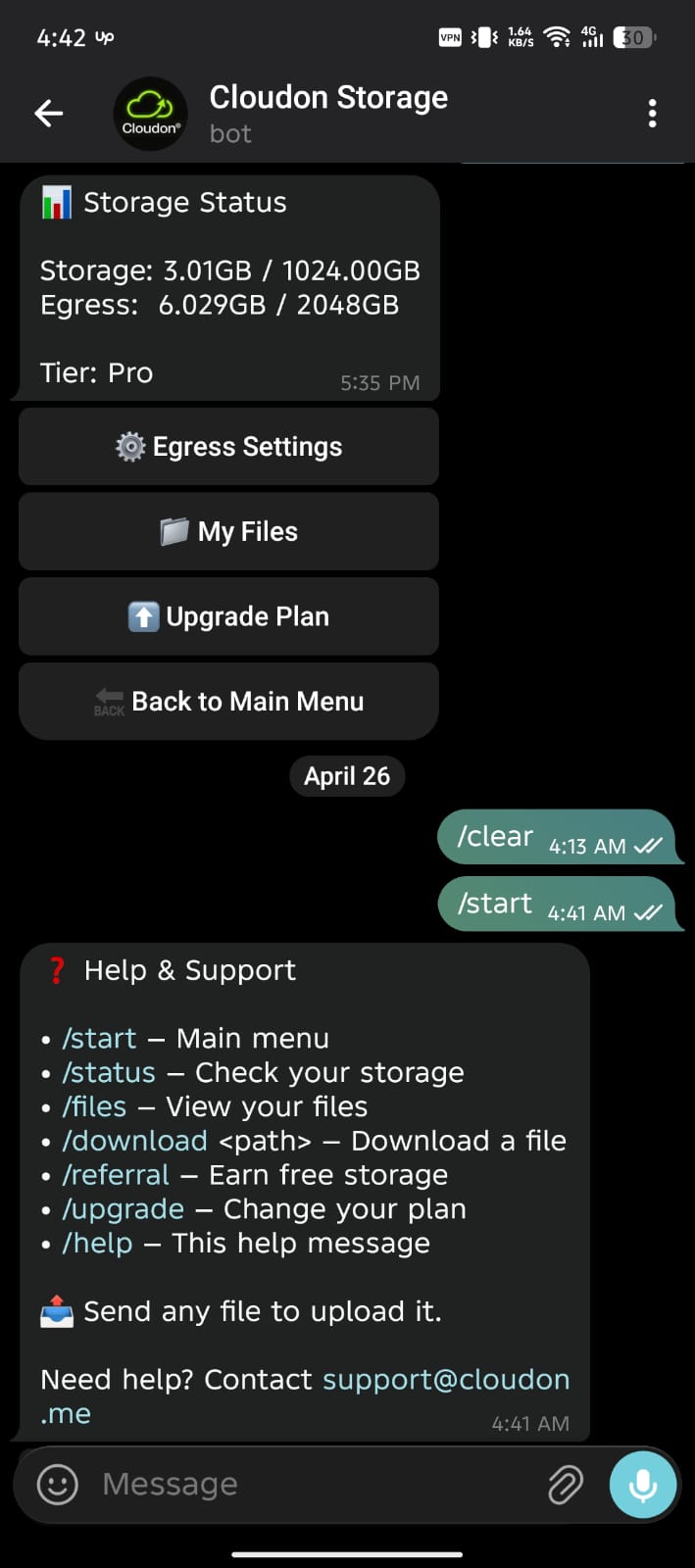Tap the /files command link
695x1568 pixels.
pos(94,1106)
